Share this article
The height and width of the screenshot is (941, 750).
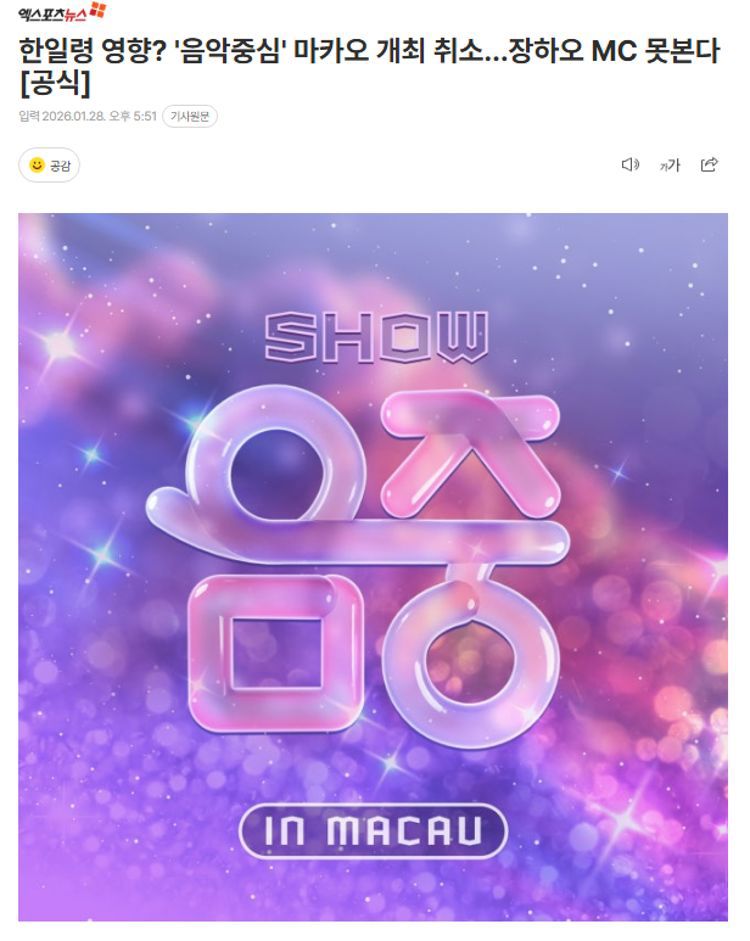click(x=709, y=165)
